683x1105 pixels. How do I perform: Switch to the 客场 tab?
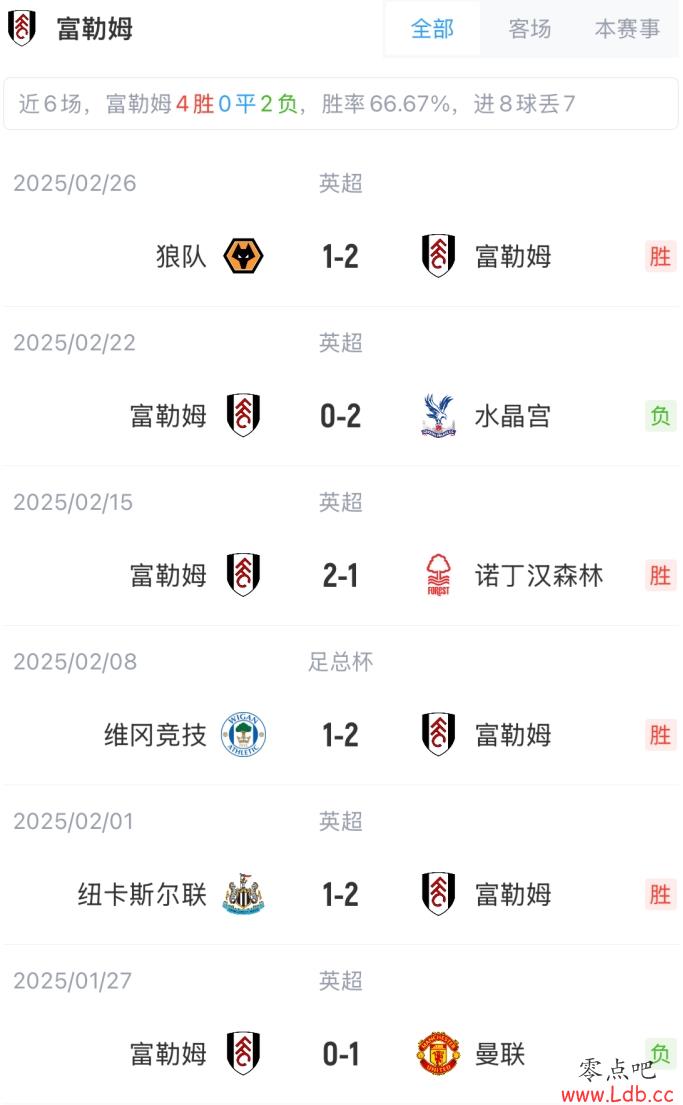coord(529,29)
